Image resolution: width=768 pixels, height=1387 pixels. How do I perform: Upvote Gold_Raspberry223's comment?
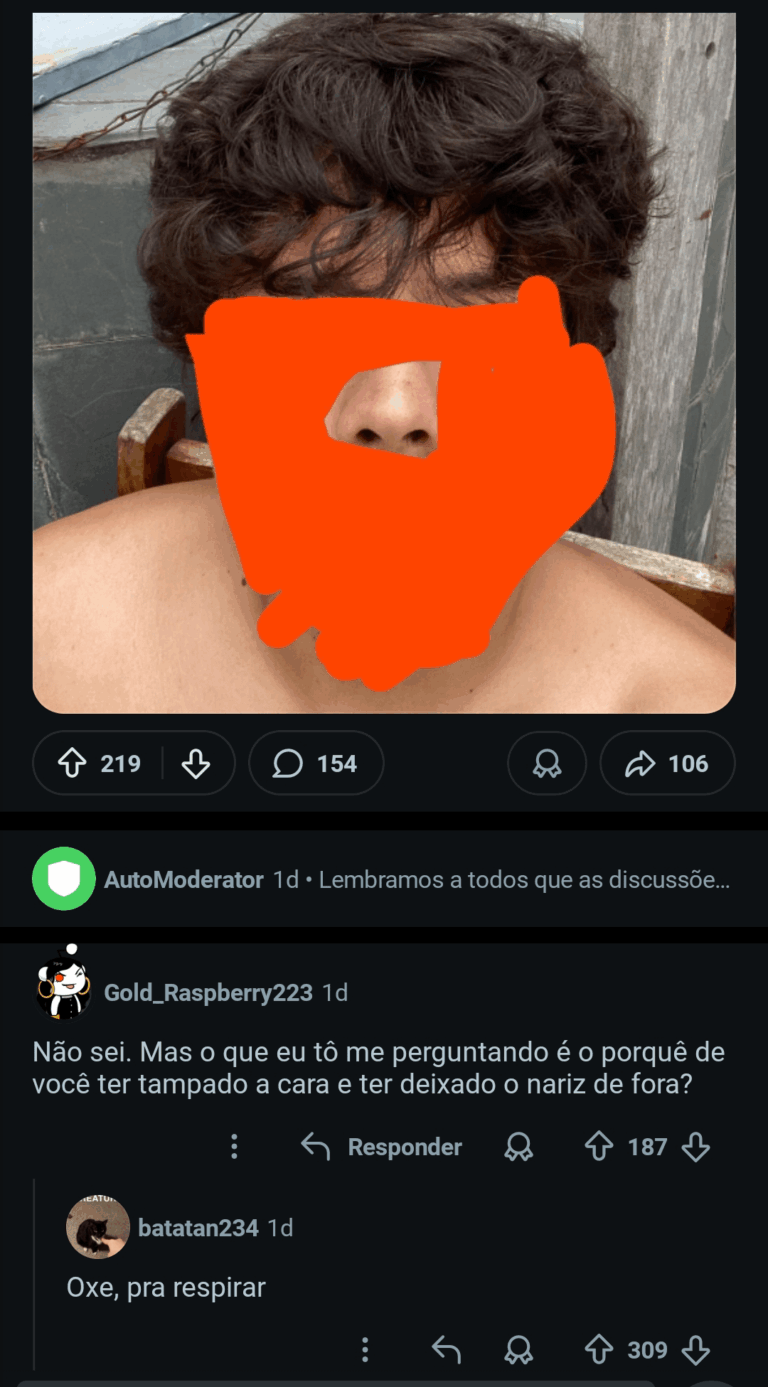pos(599,1147)
